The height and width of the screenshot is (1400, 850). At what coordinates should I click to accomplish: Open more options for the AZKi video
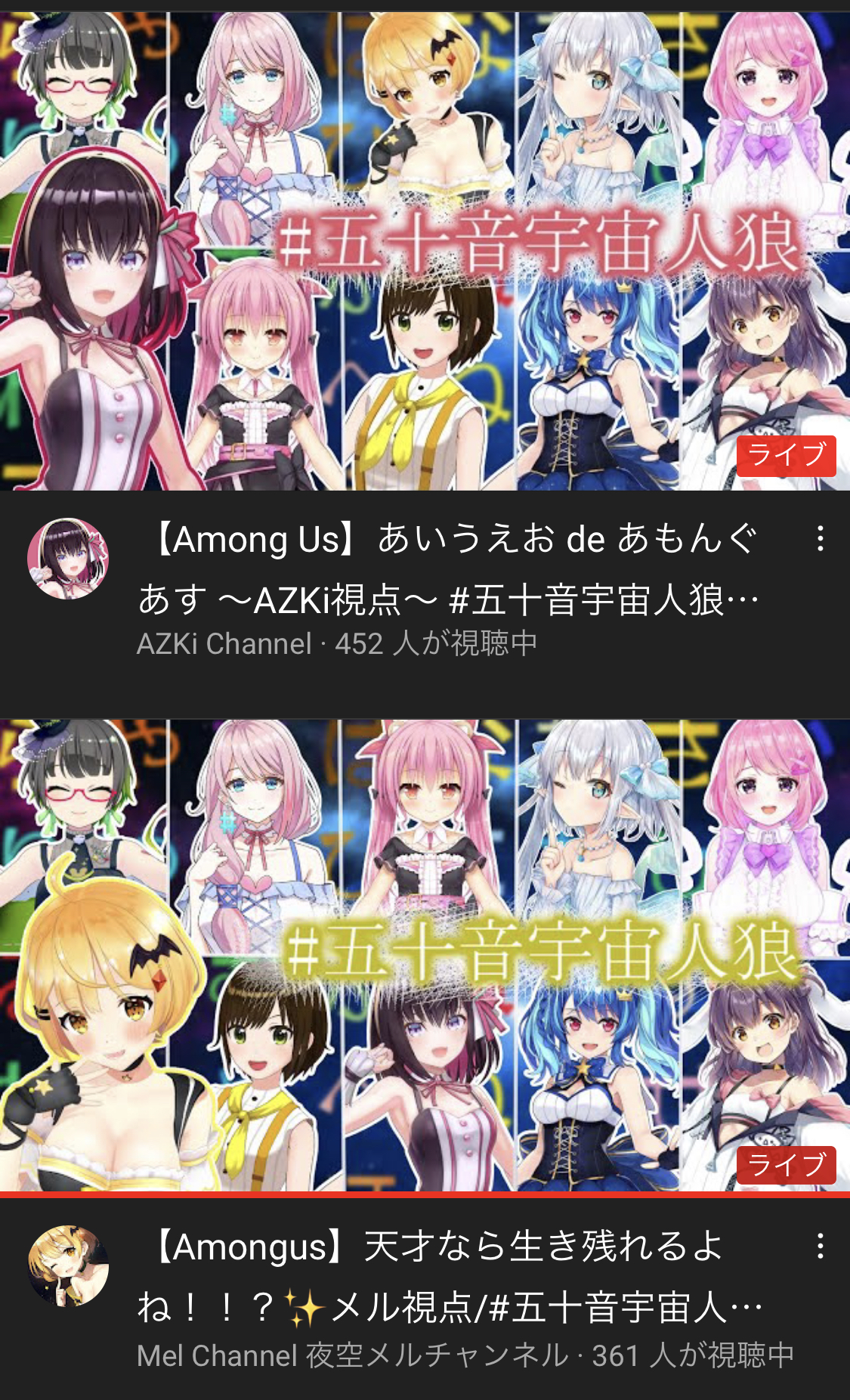pyautogui.click(x=820, y=538)
